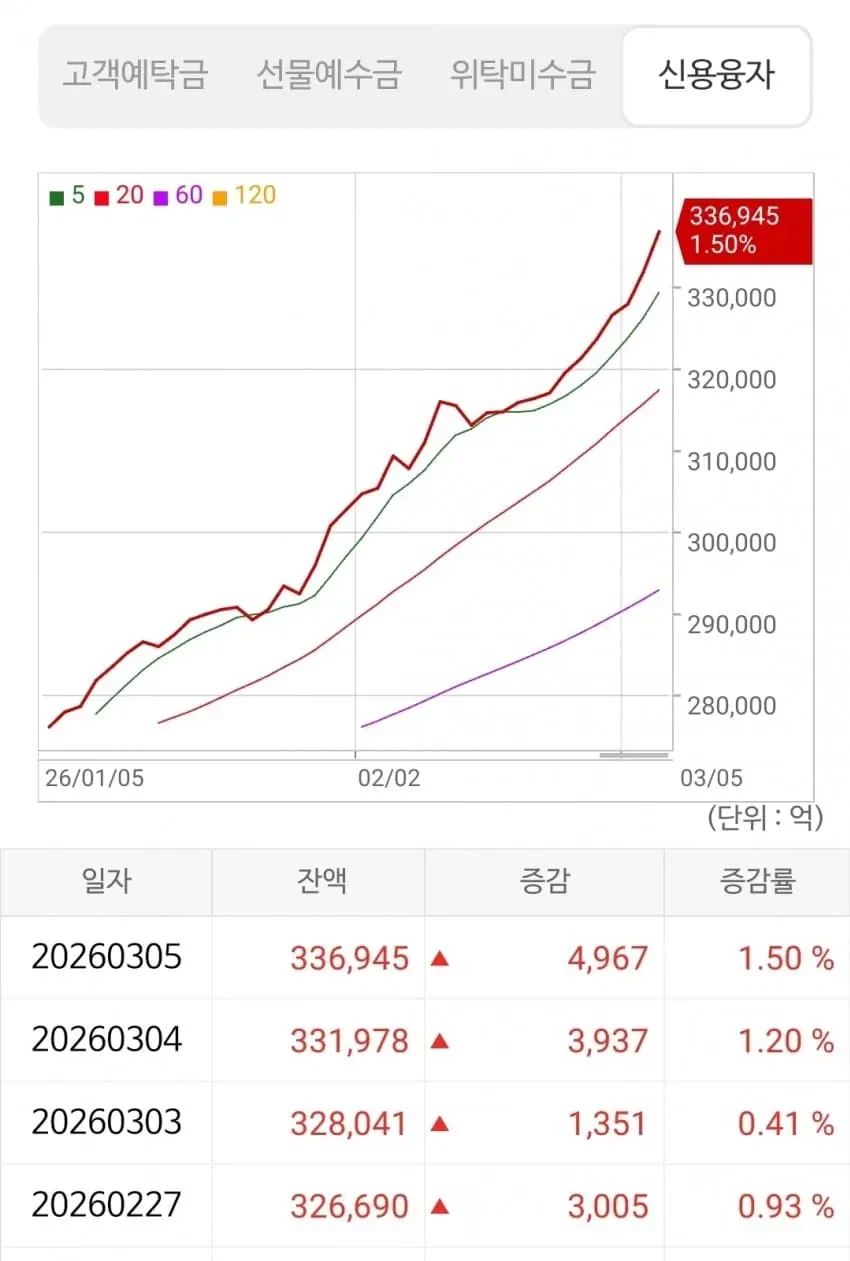Open the 선물예수금 tab

[328, 72]
